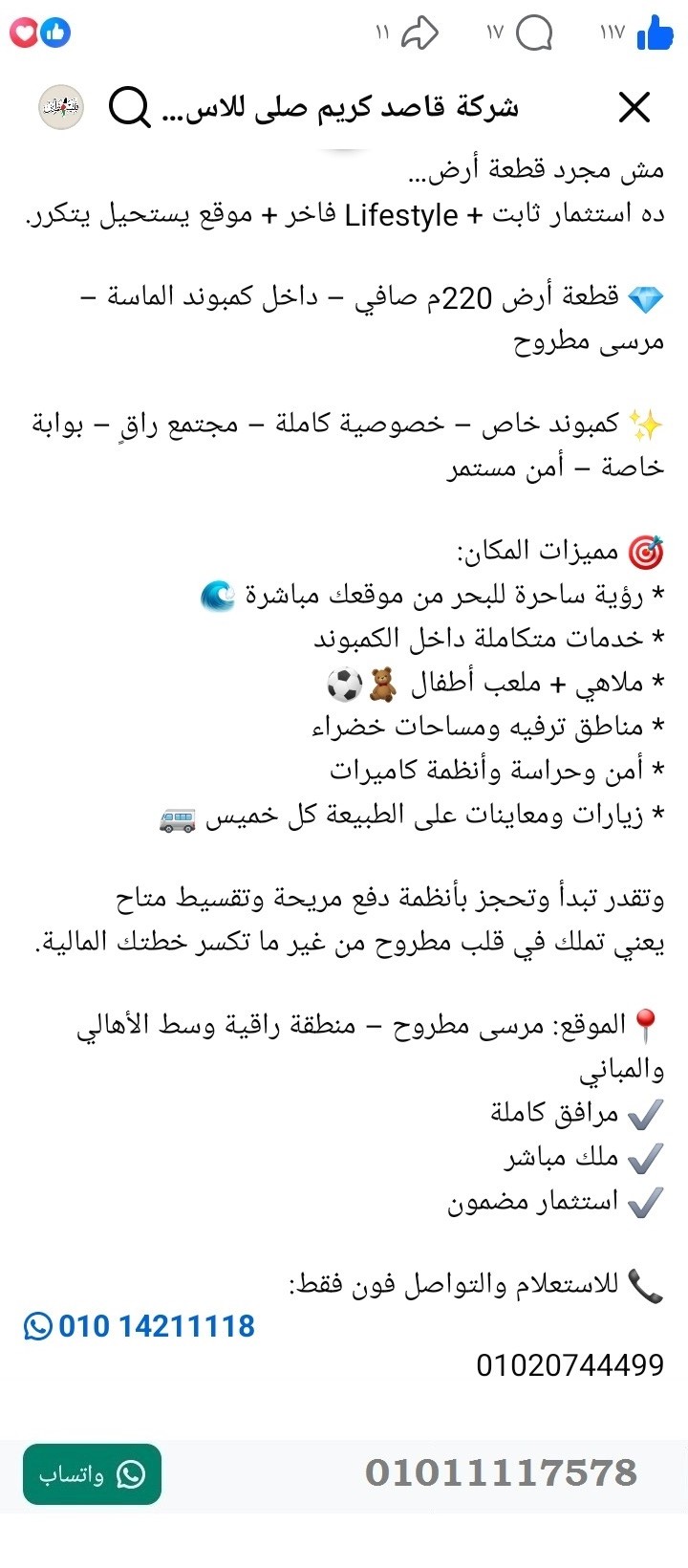The height and width of the screenshot is (1568, 688).
Task: Tap the heart reaction icon
Action: point(23,32)
